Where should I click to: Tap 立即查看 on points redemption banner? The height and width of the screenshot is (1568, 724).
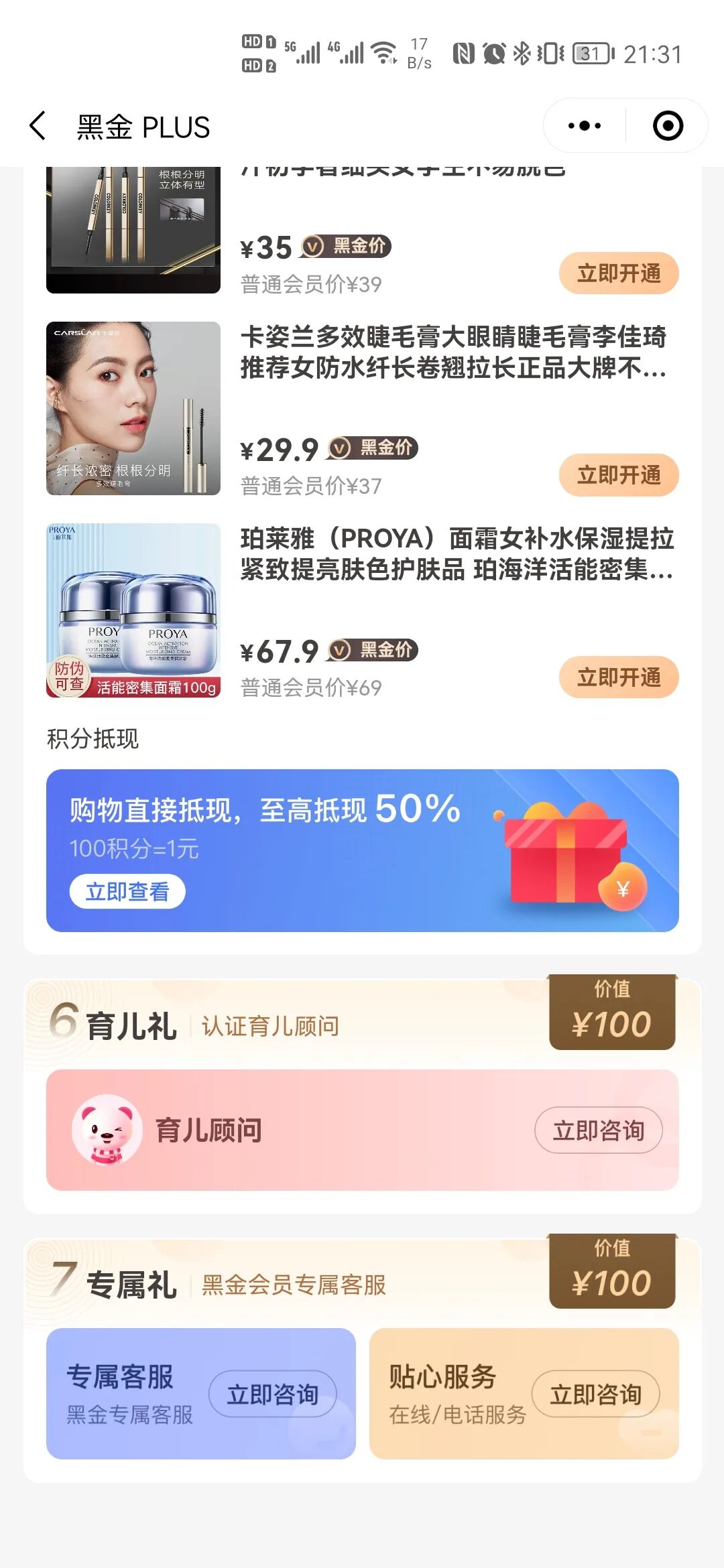[x=127, y=892]
